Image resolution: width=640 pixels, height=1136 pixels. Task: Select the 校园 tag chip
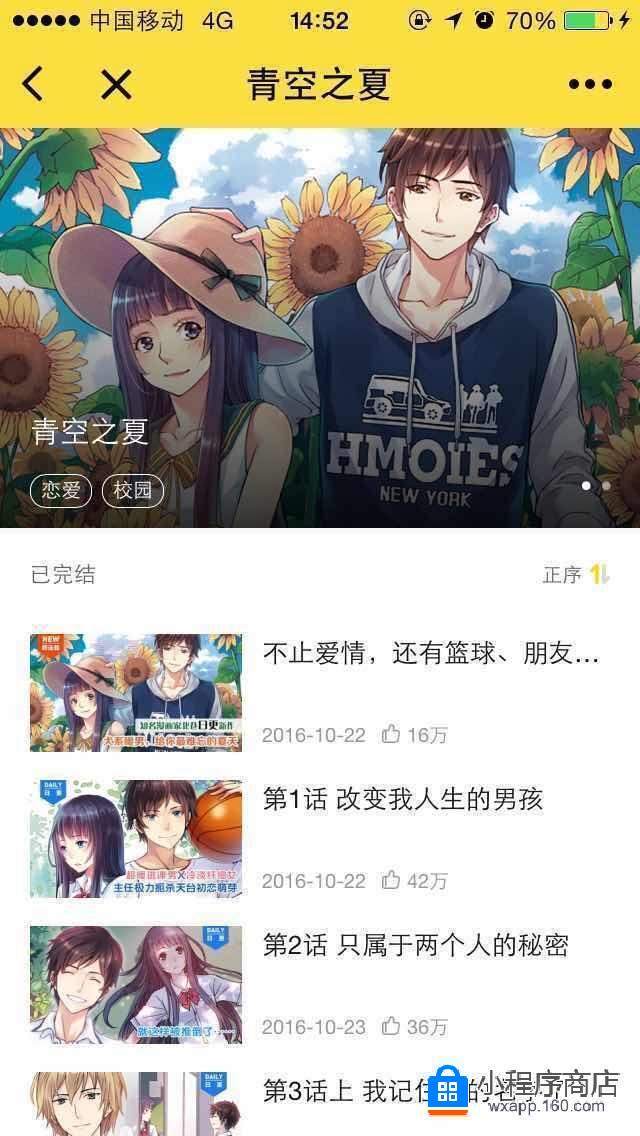[x=133, y=490]
